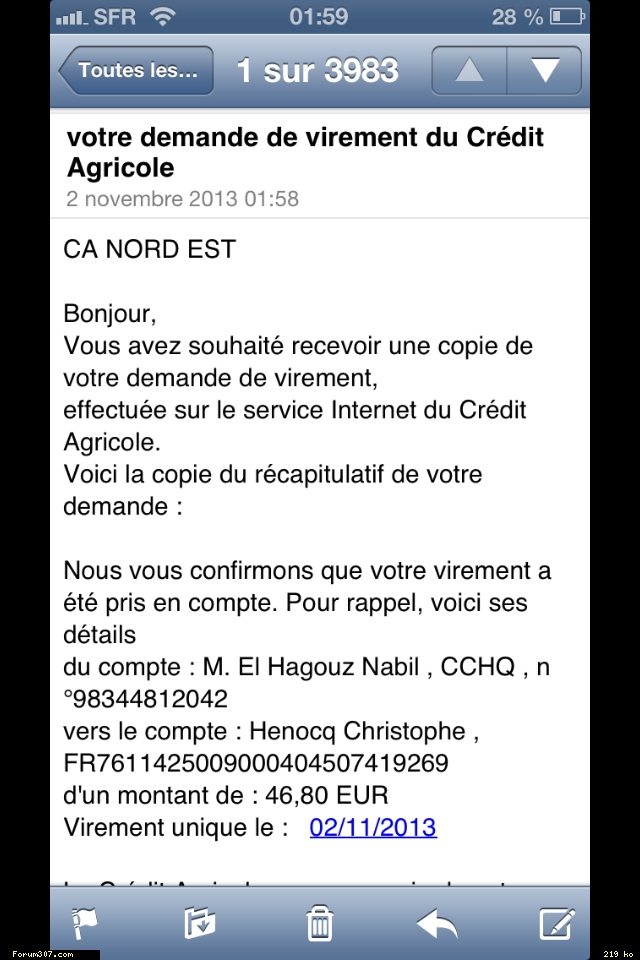Show the previous email with up arrow
The width and height of the screenshot is (640, 960).
tap(469, 71)
